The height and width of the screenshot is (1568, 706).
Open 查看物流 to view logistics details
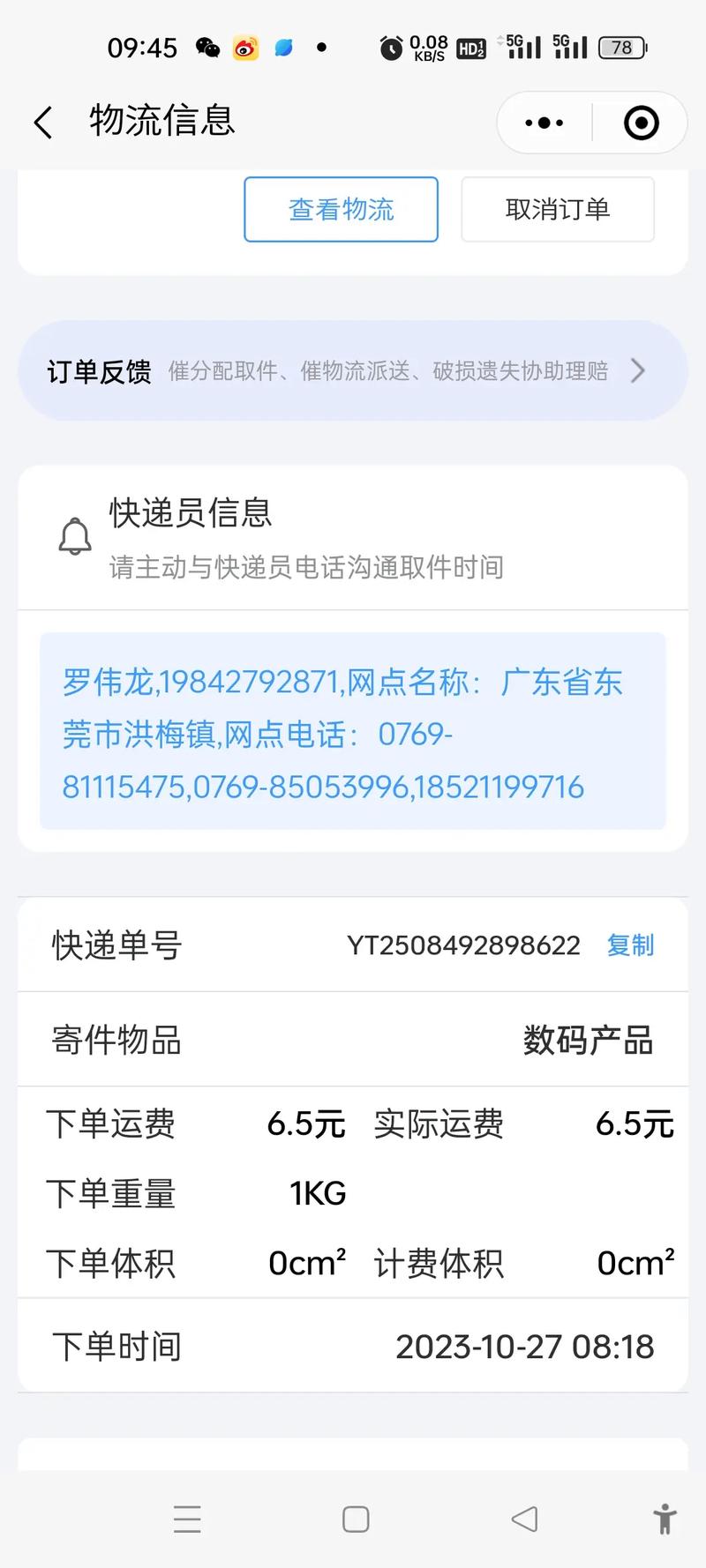341,209
